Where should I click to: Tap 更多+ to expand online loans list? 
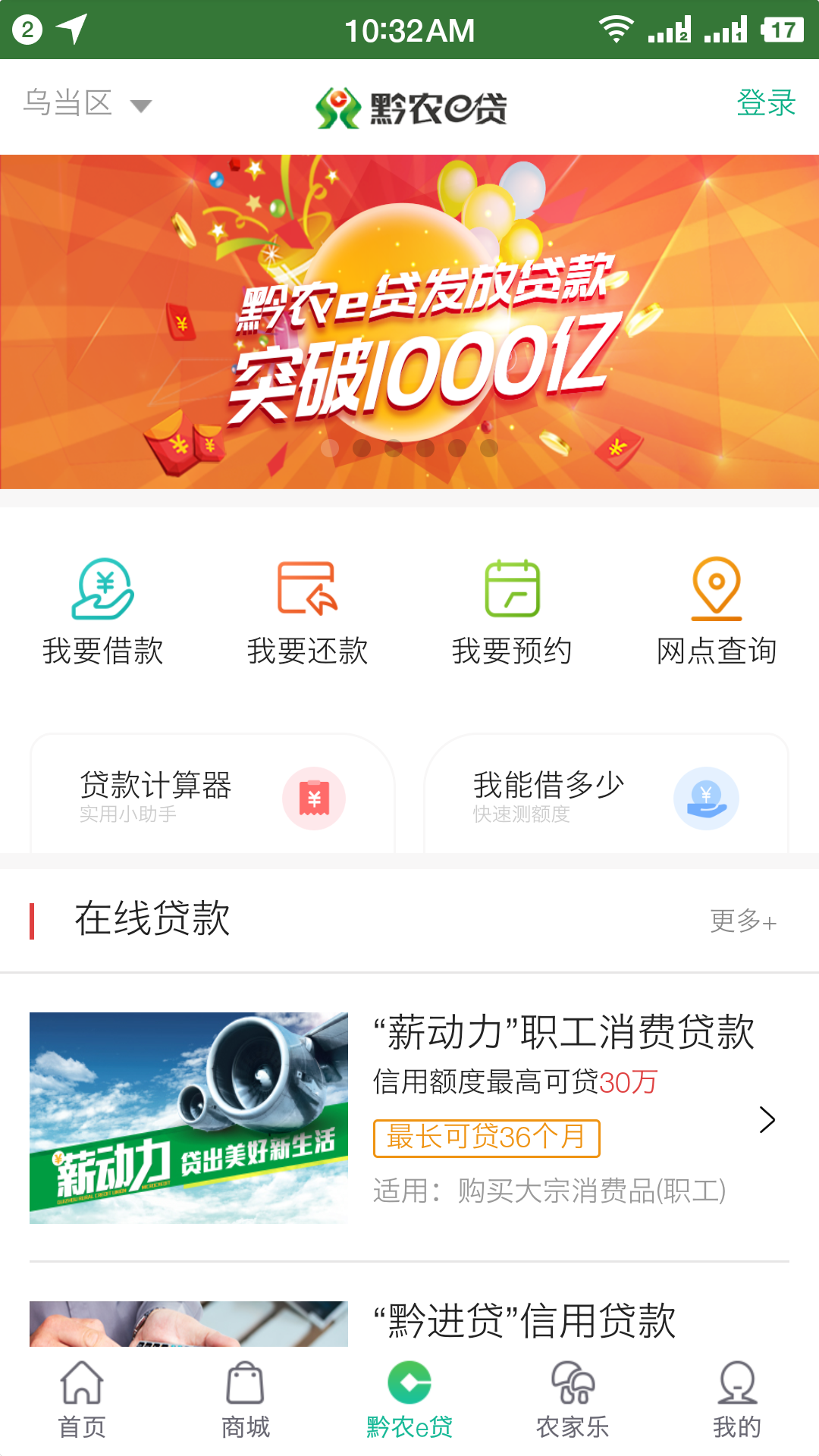(x=744, y=921)
